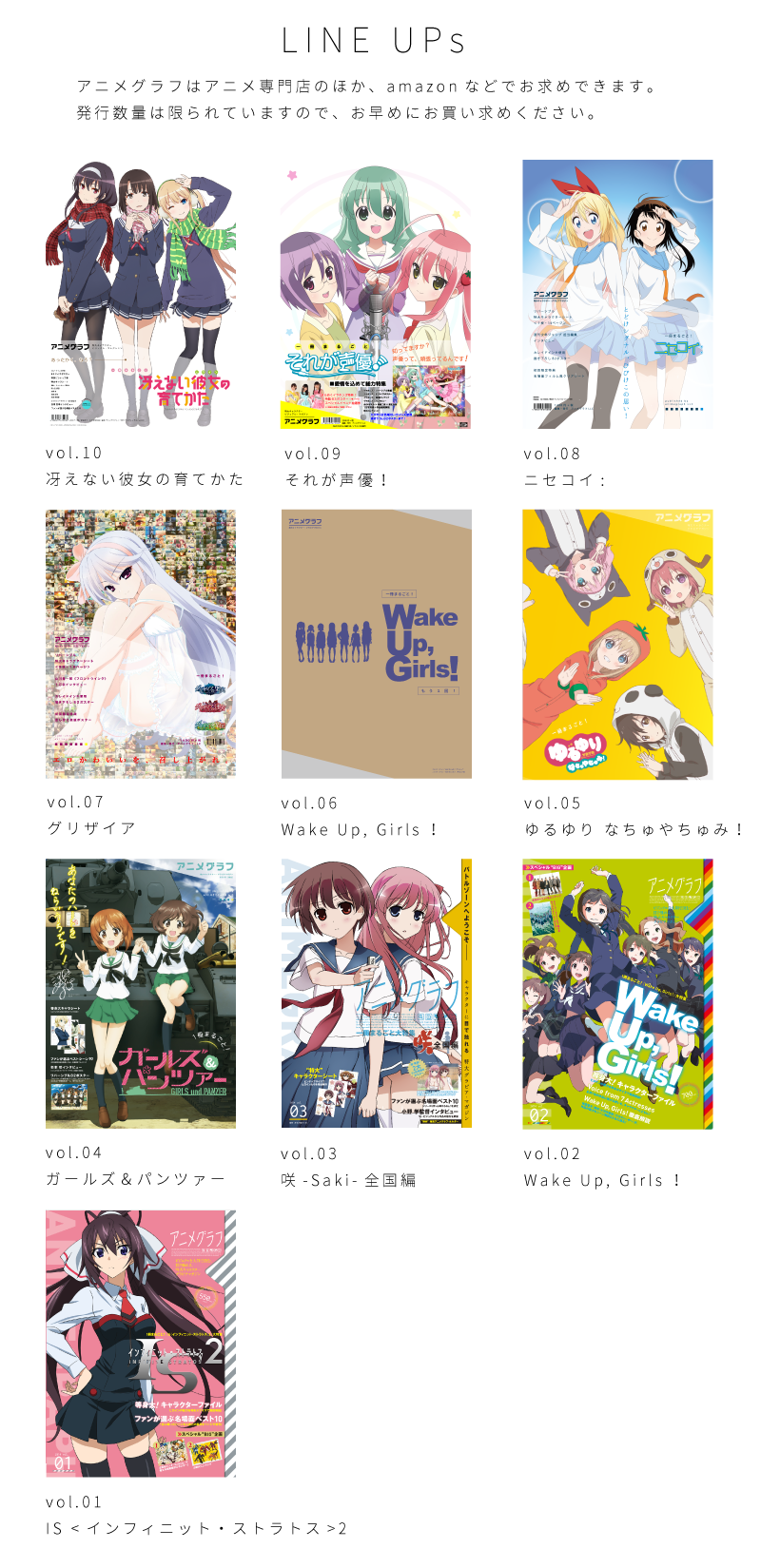
Task: Select the vol.08 ニセコイ cover
Action: 617,294
